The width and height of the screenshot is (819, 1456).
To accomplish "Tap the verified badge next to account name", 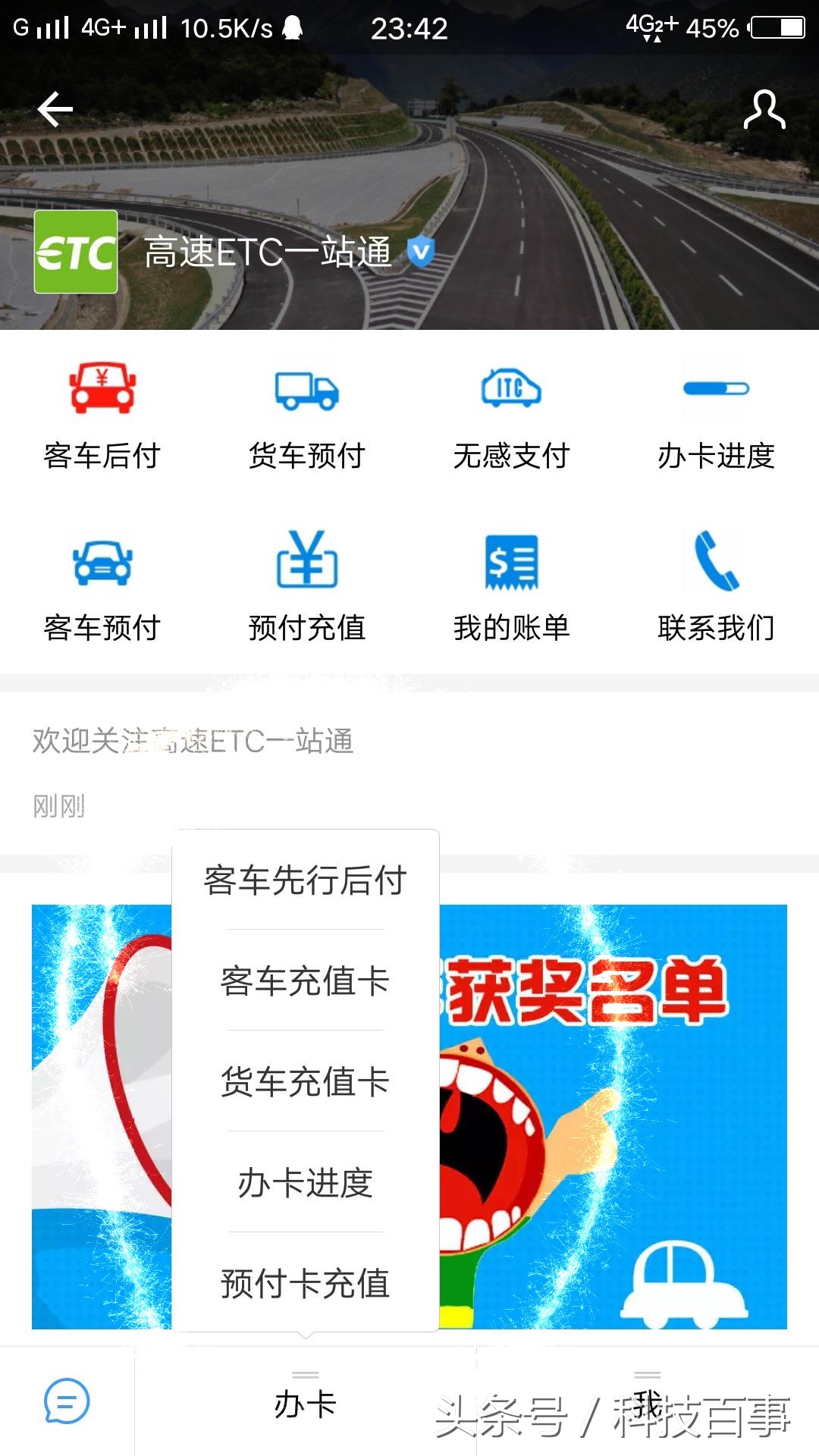I will pos(421,254).
